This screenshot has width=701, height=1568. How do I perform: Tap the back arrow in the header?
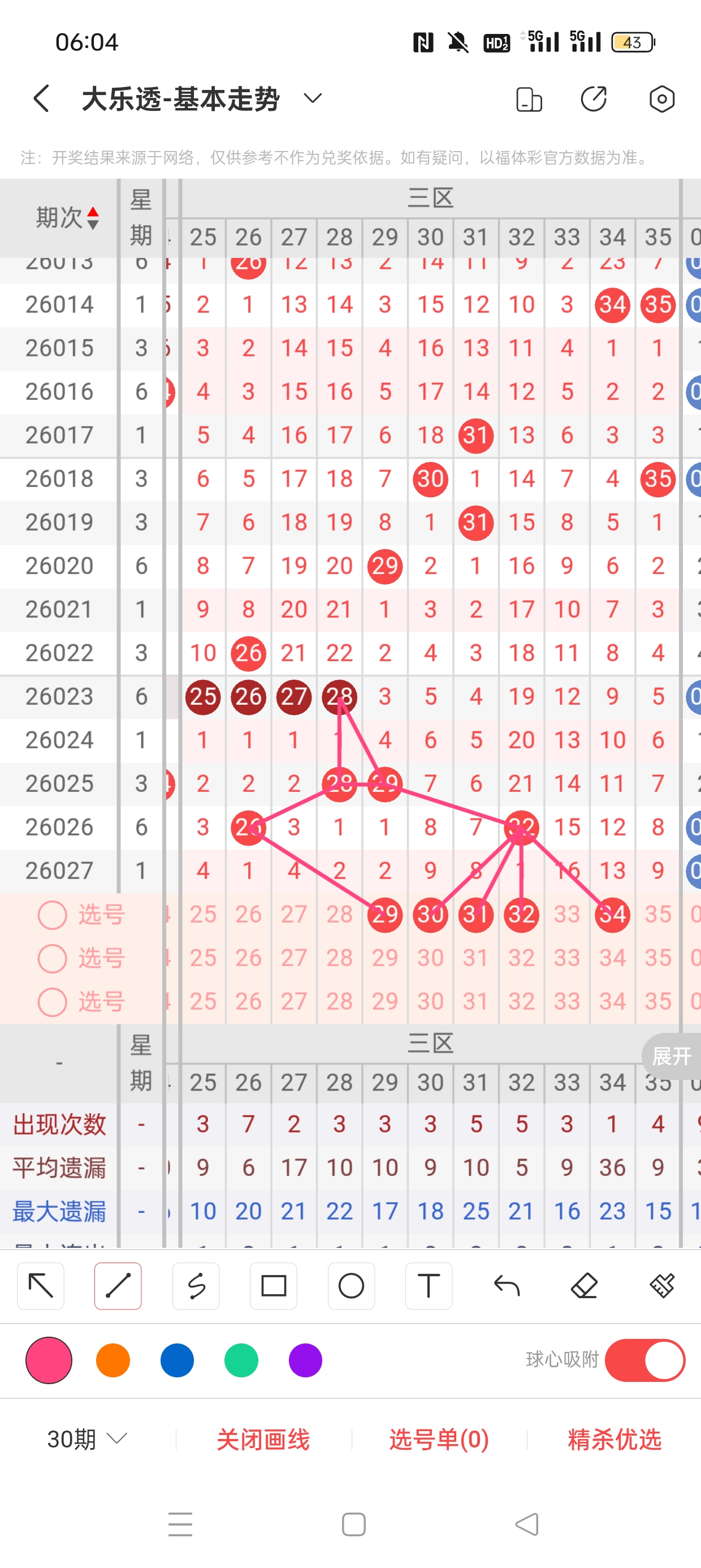[40, 98]
